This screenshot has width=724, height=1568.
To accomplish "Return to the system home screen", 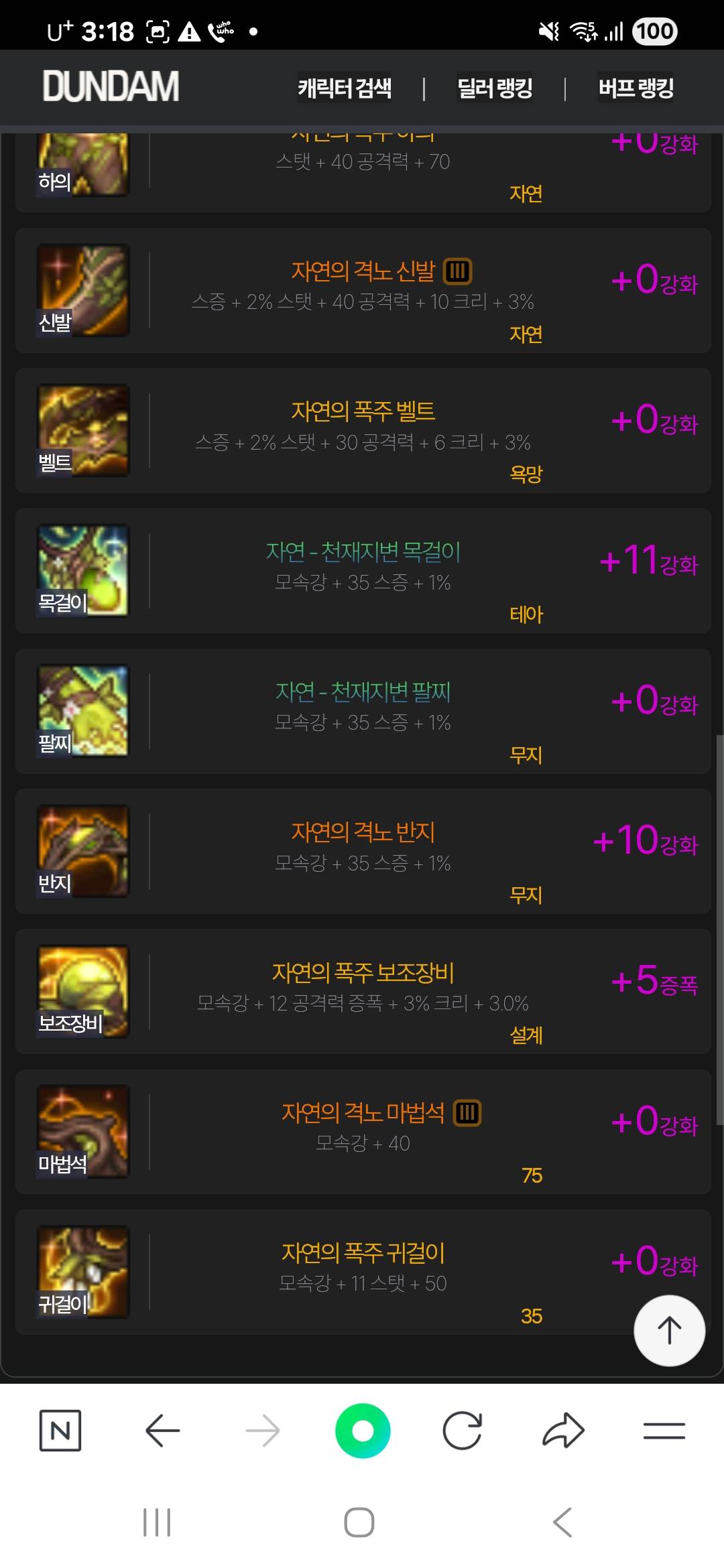I will 359,1522.
